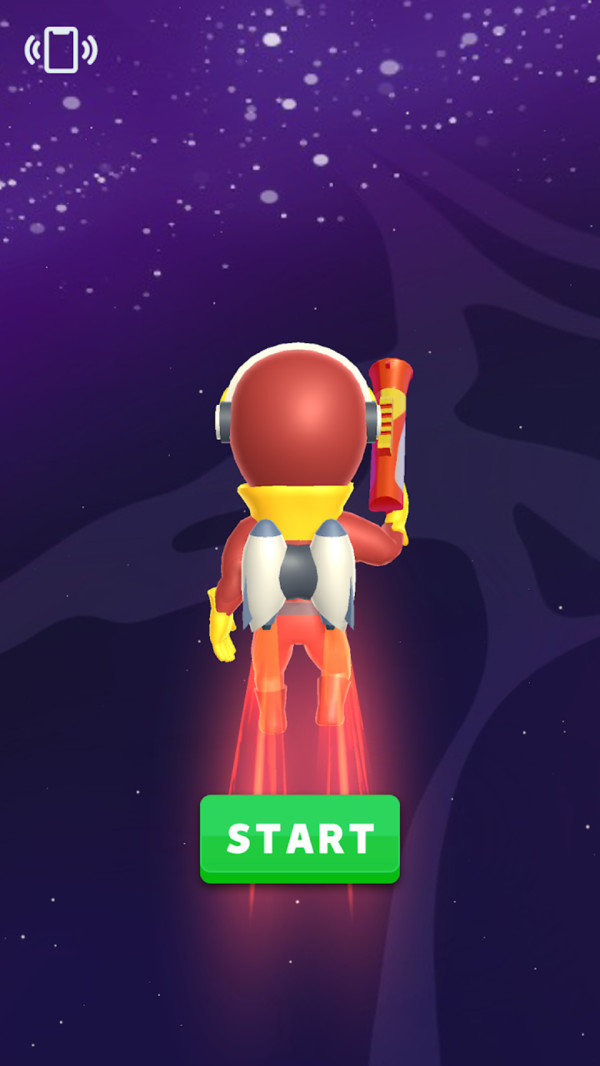
Task: Tap the green START button
Action: click(300, 838)
